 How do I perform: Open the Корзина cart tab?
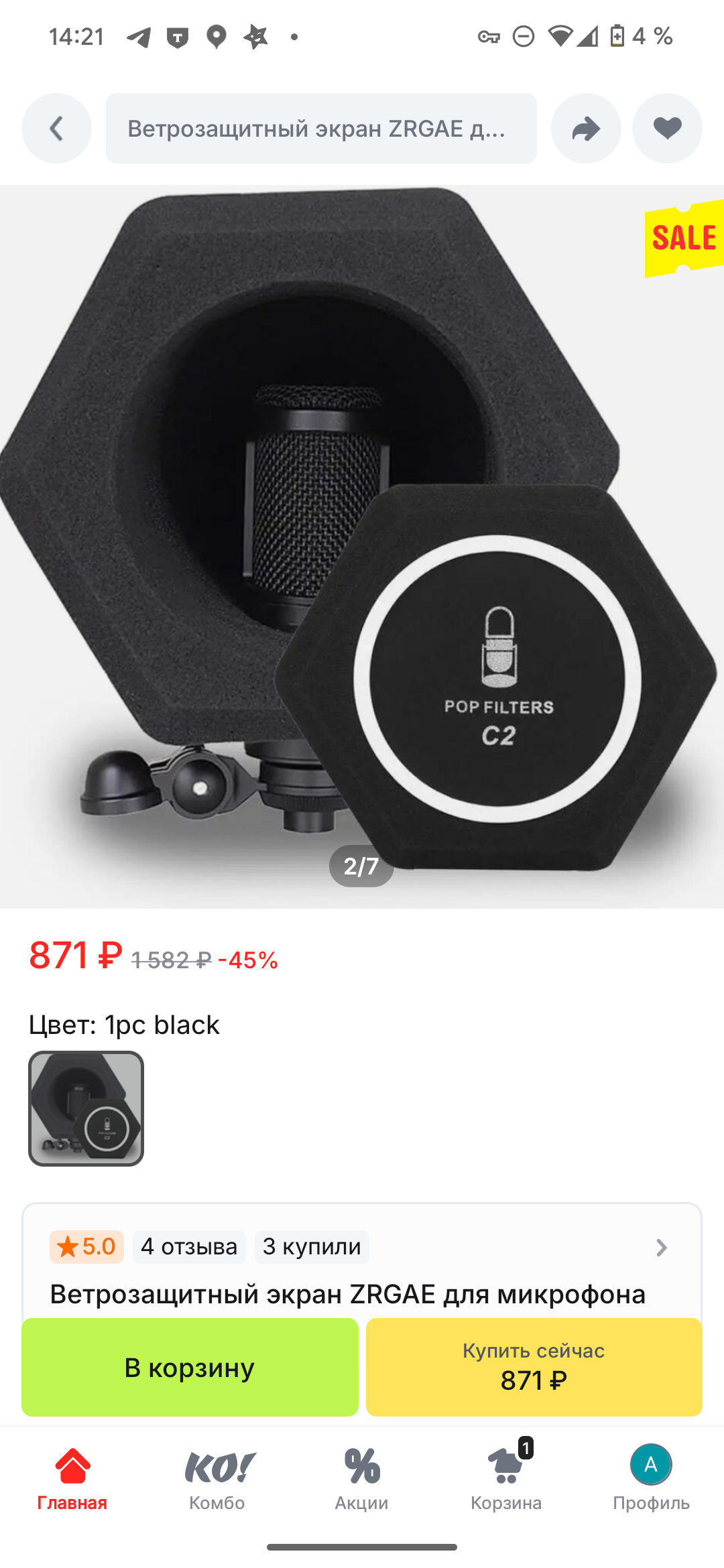click(506, 1478)
